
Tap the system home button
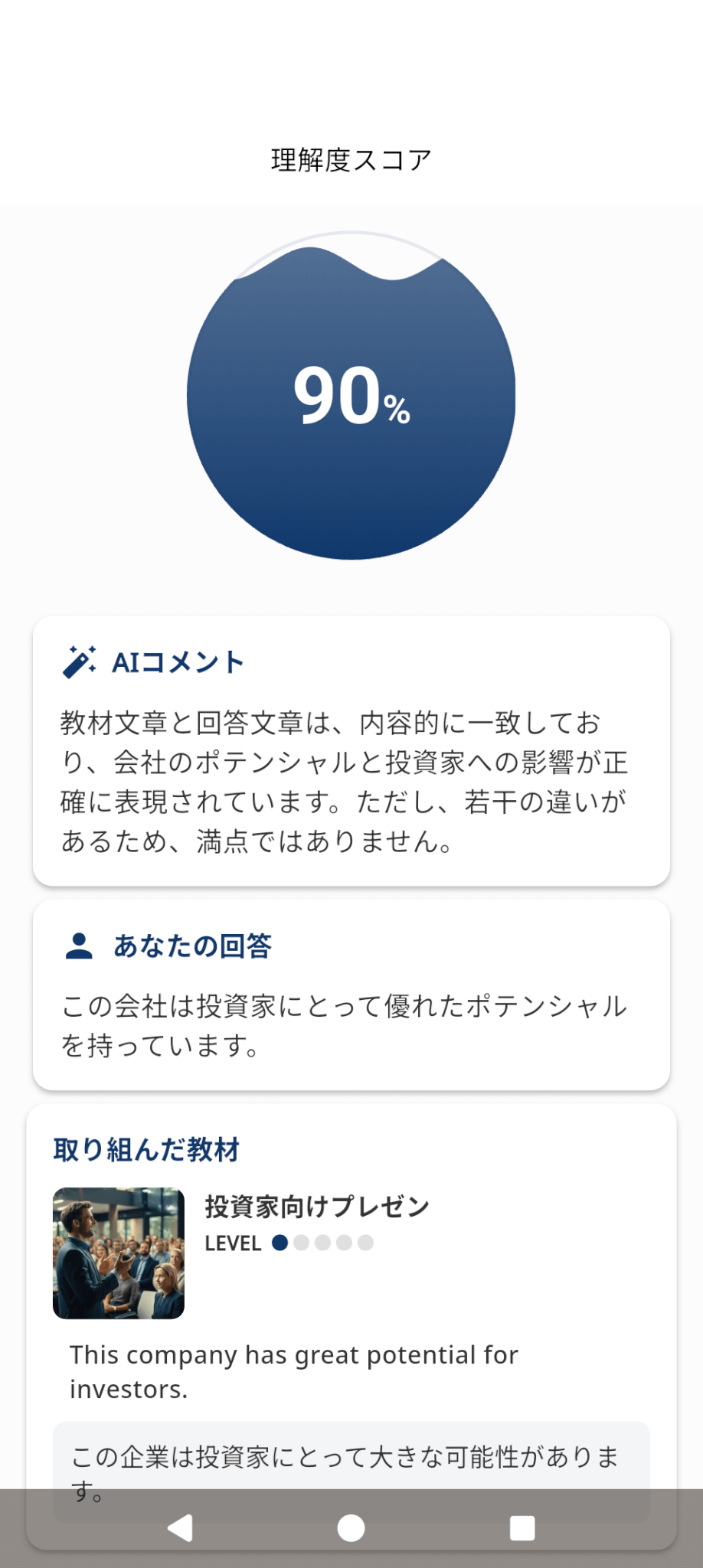pos(351,1527)
